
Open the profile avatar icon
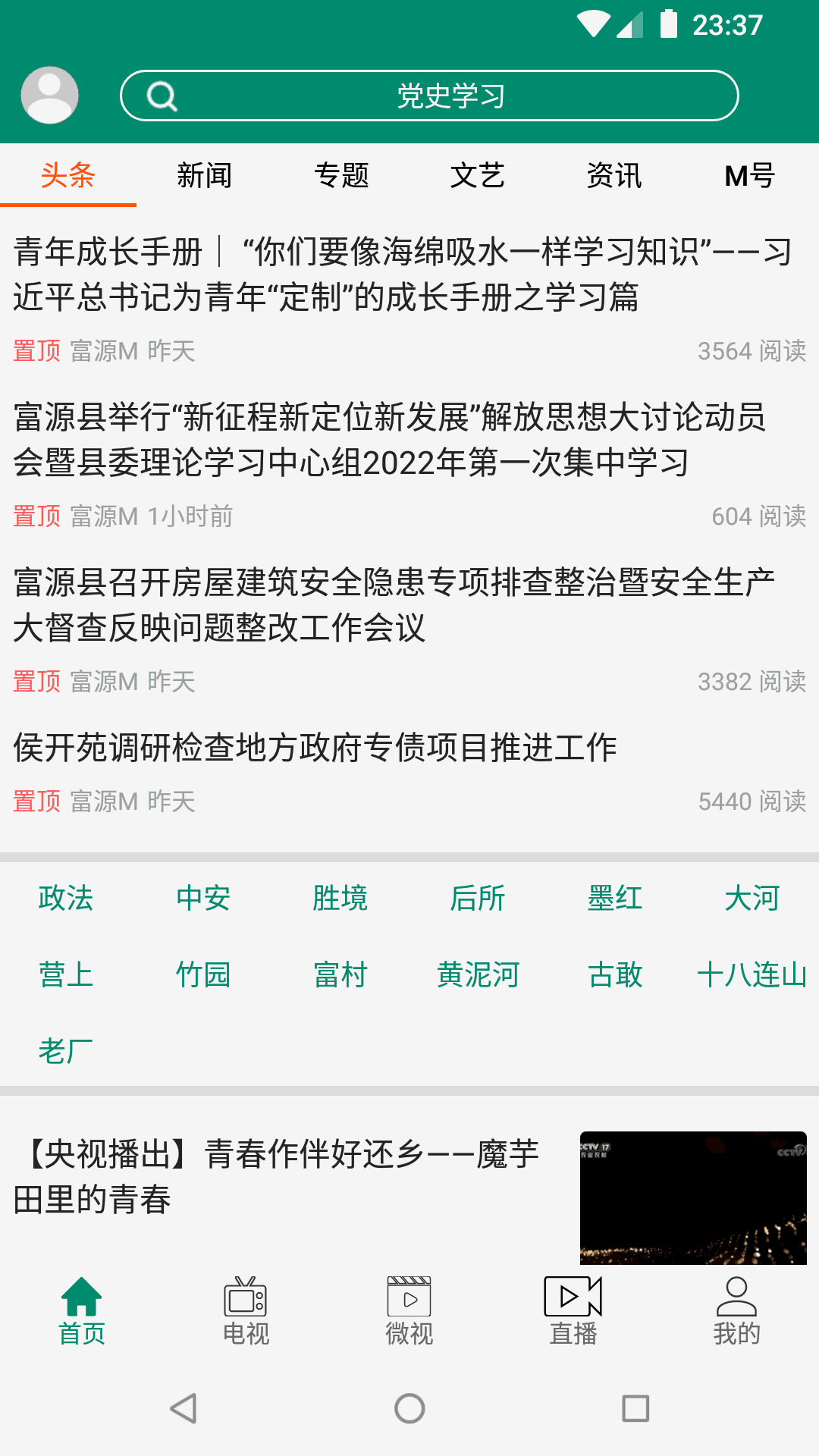coord(49,96)
